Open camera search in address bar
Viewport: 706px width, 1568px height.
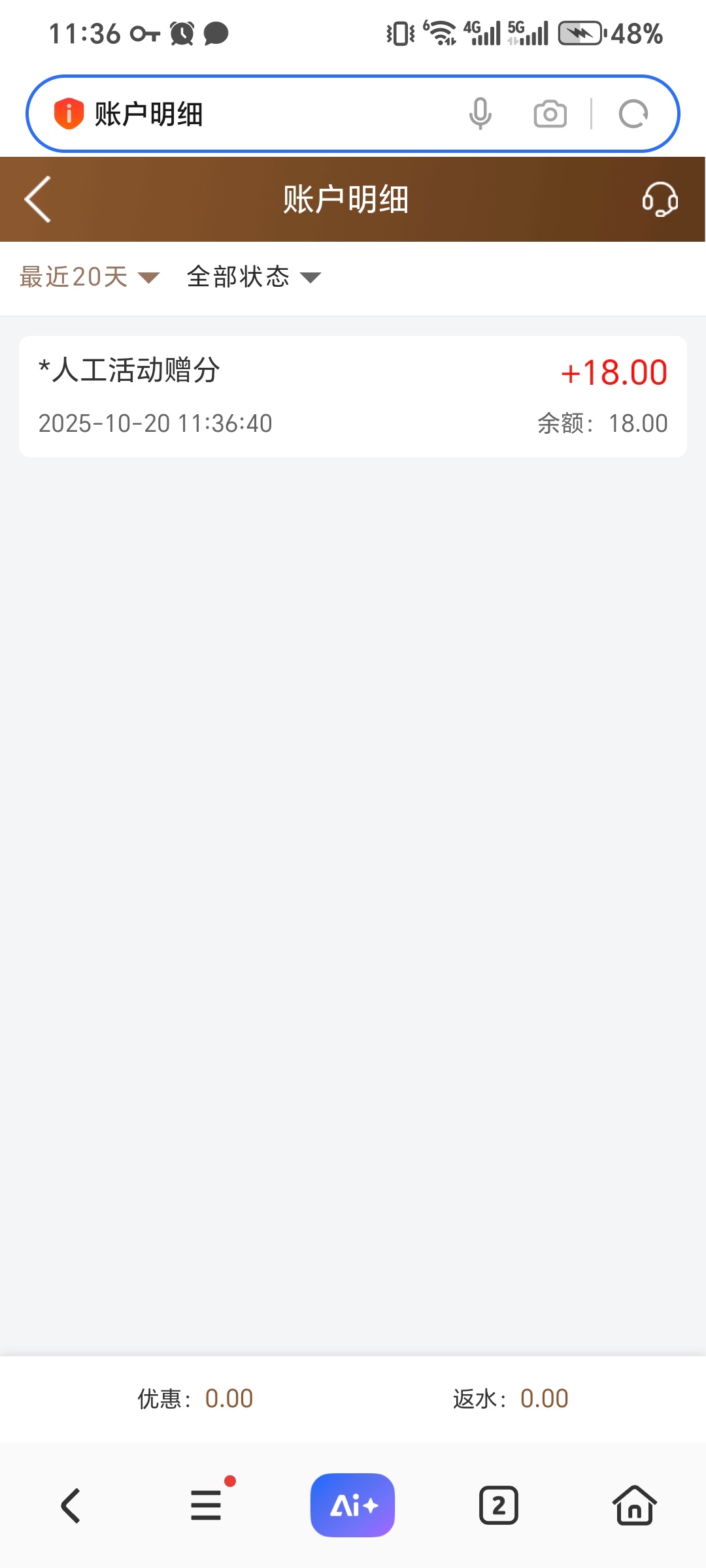click(x=550, y=114)
